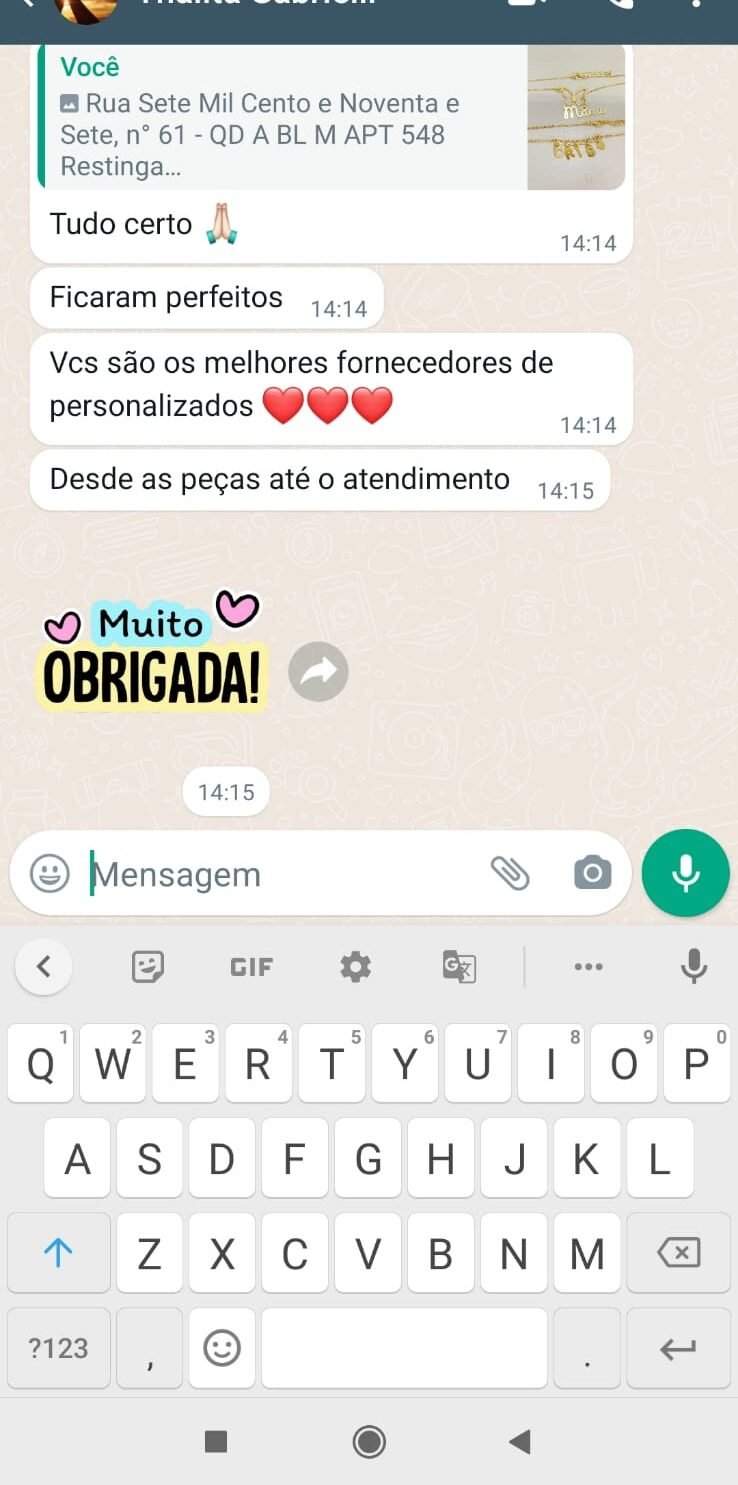Start voice typing from the keyboard toolbar

click(x=694, y=966)
